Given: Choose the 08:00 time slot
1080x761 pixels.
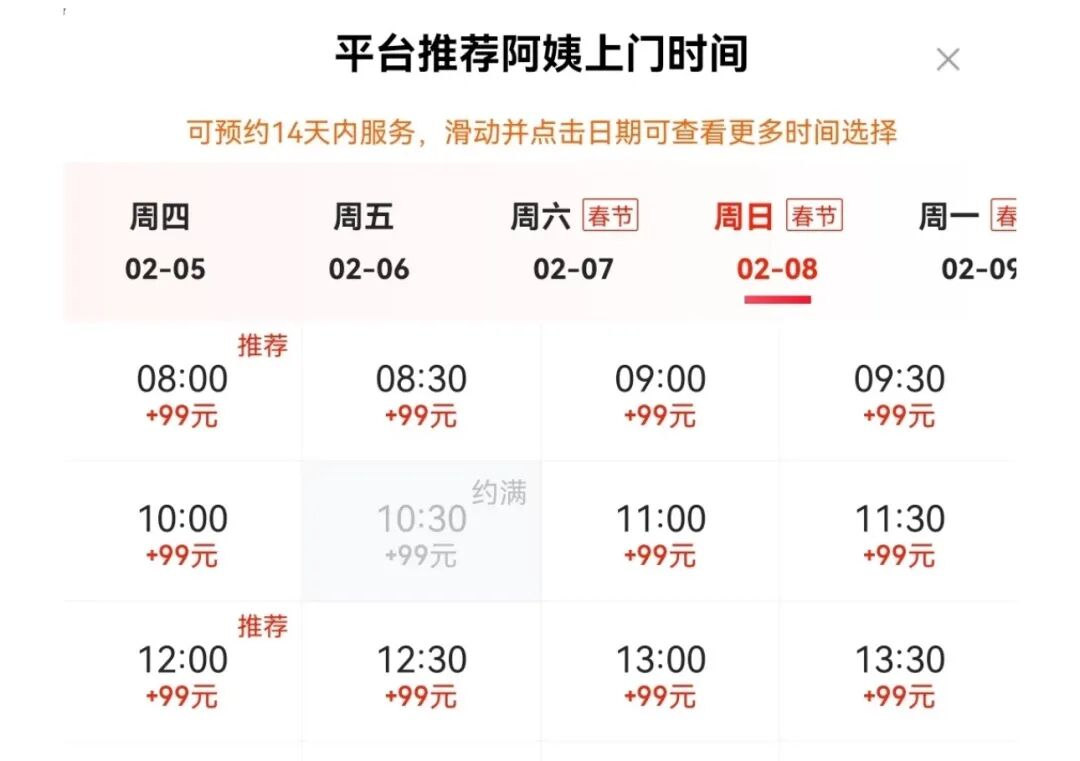Looking at the screenshot, I should tap(182, 394).
